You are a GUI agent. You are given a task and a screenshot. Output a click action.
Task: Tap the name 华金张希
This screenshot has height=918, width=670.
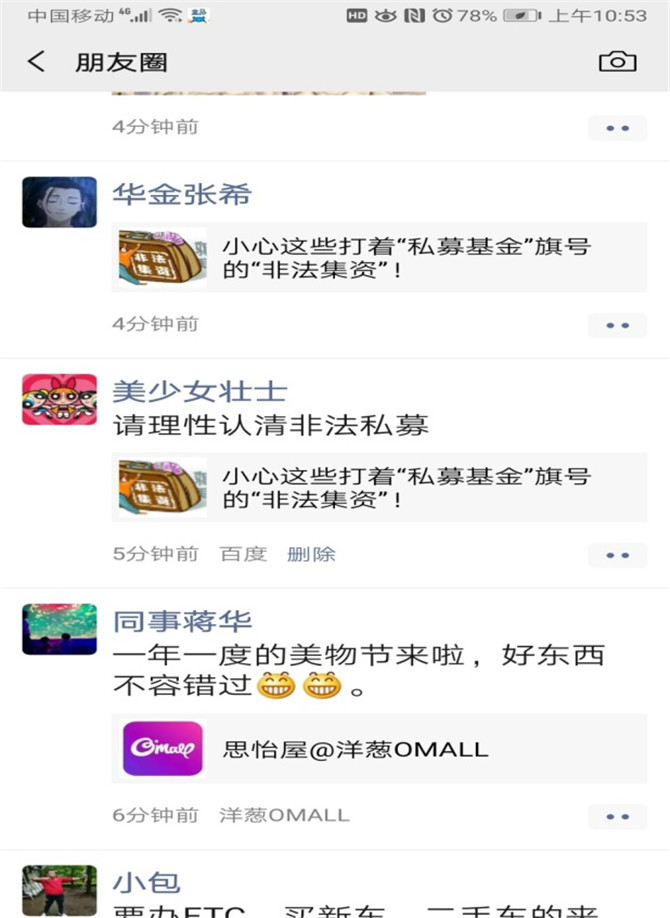(181, 194)
